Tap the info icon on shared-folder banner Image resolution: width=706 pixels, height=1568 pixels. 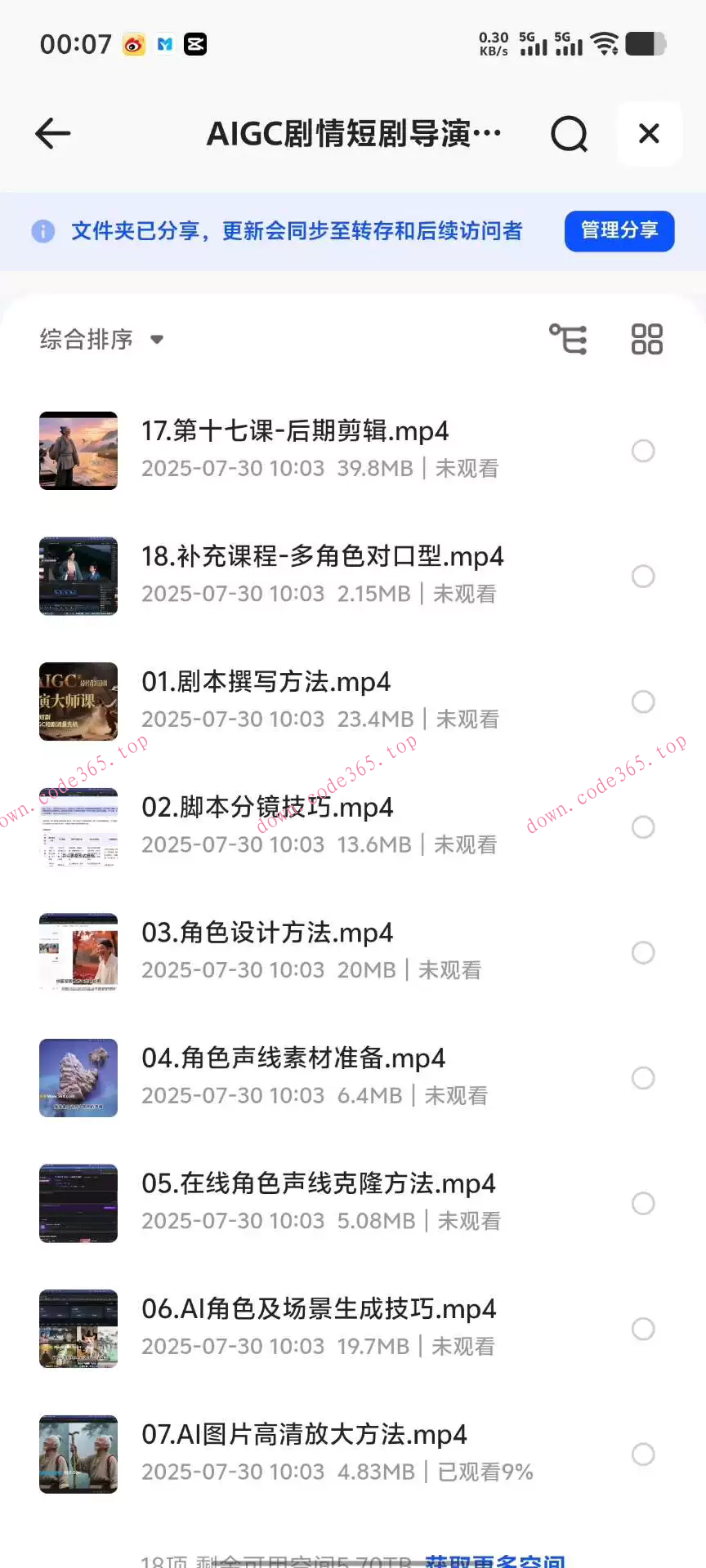click(42, 231)
